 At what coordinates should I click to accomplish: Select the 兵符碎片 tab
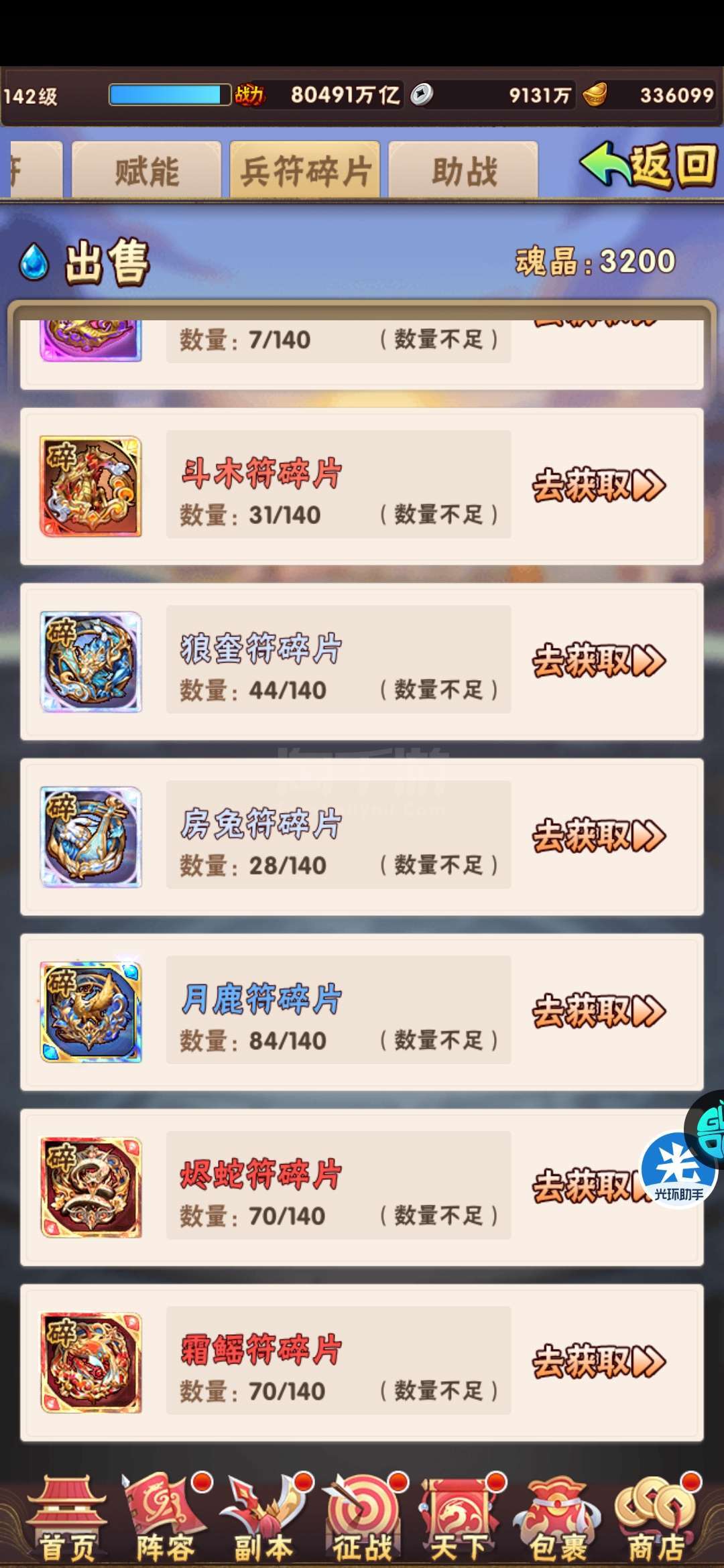[x=305, y=170]
